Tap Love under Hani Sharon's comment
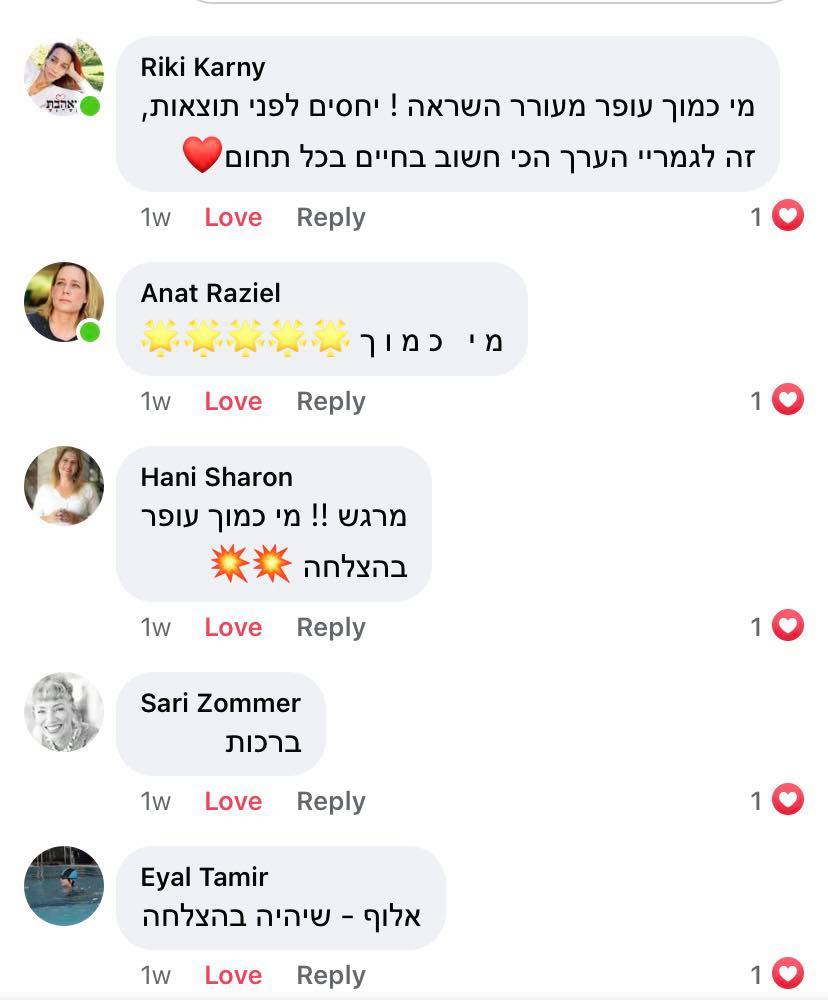 pyautogui.click(x=233, y=627)
